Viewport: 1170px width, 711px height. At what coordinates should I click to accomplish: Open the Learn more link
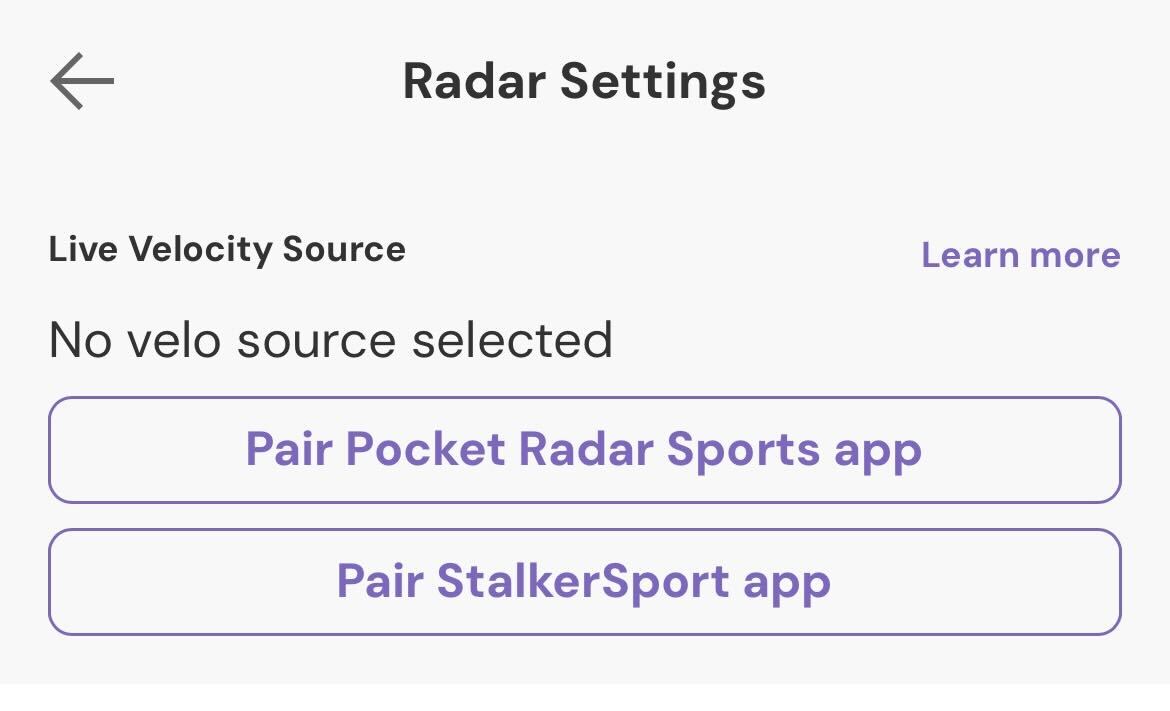click(x=1019, y=255)
